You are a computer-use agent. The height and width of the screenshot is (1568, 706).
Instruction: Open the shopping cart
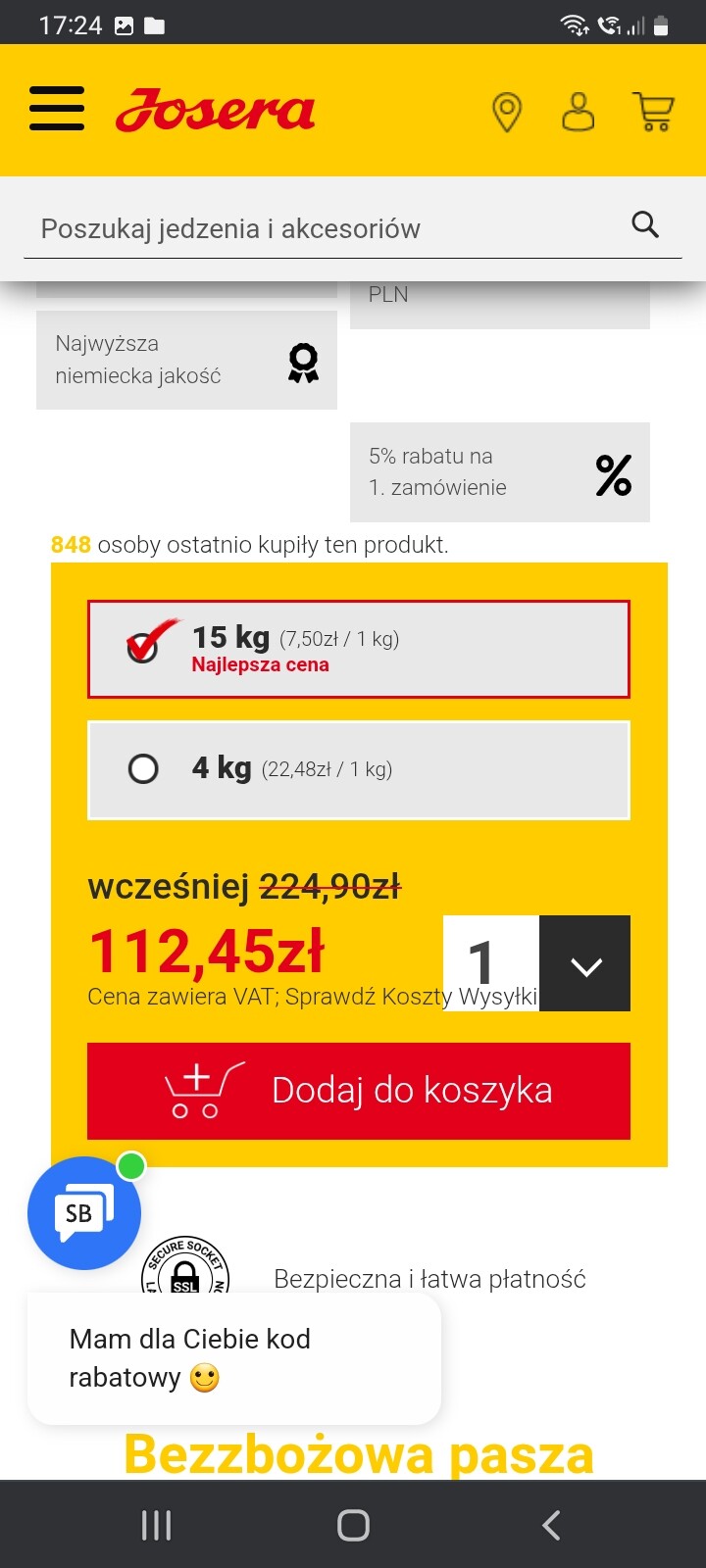653,112
